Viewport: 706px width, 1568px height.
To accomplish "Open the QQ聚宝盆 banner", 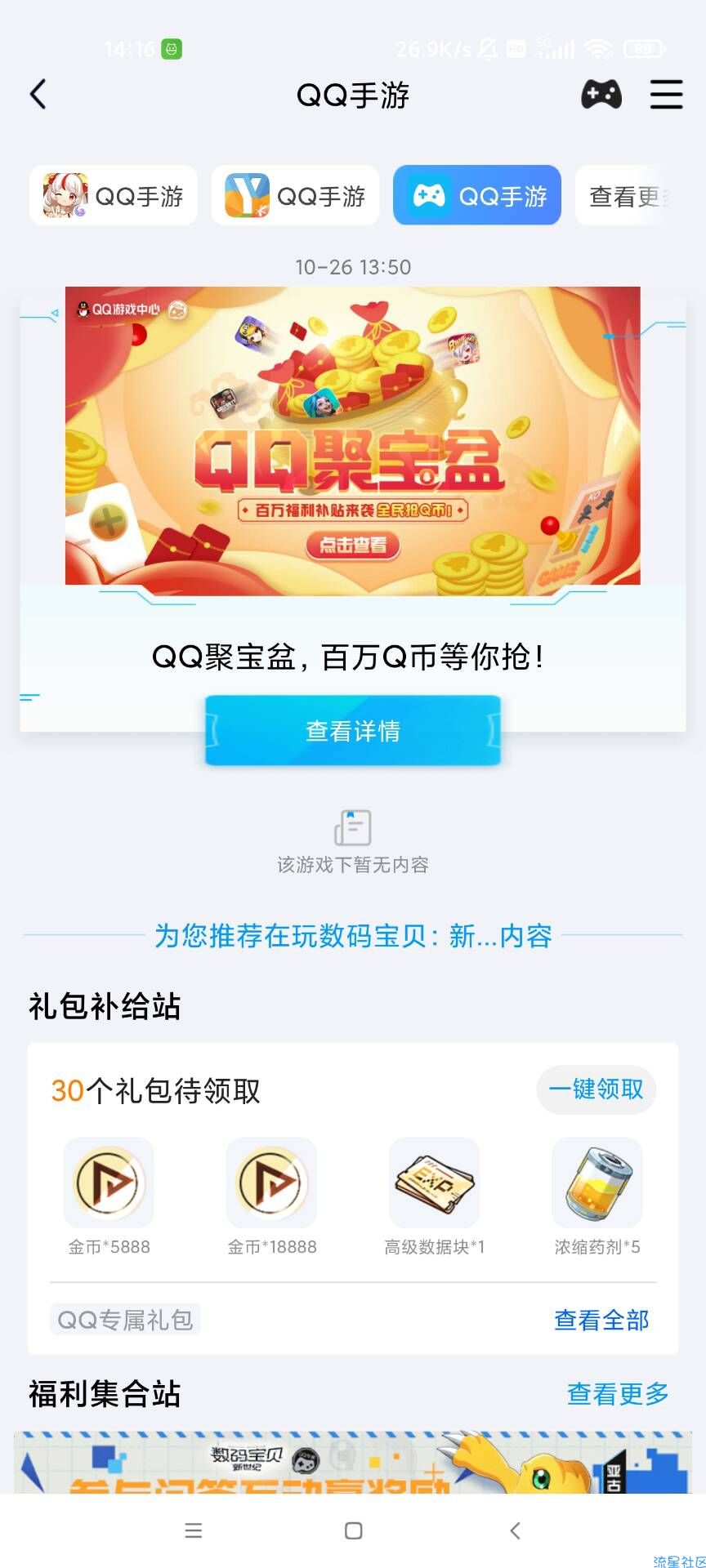I will click(353, 436).
